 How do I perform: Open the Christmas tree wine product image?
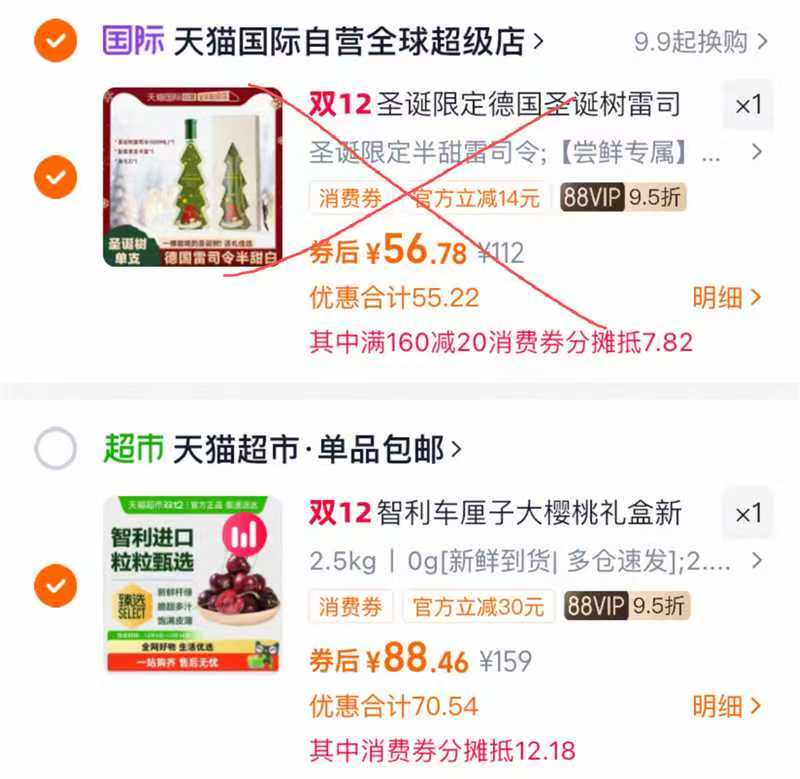tap(193, 177)
